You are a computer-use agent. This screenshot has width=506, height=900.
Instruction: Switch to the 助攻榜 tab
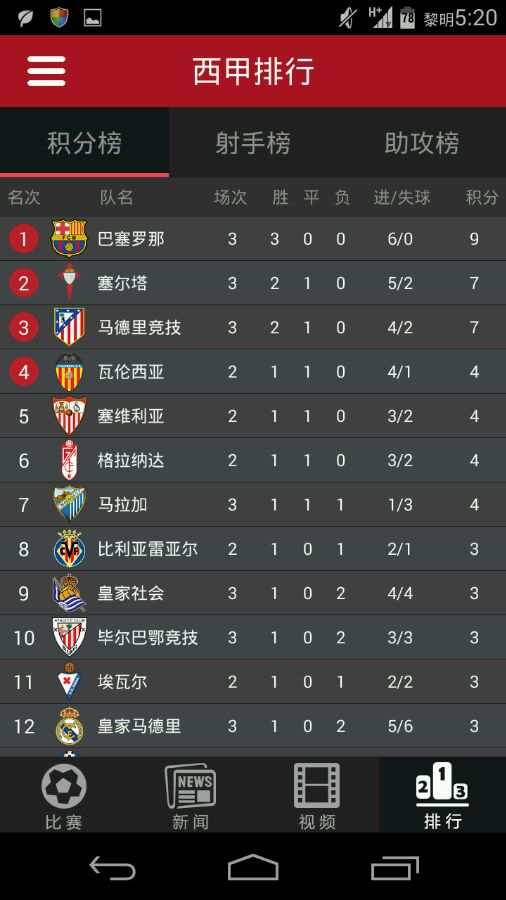(422, 142)
